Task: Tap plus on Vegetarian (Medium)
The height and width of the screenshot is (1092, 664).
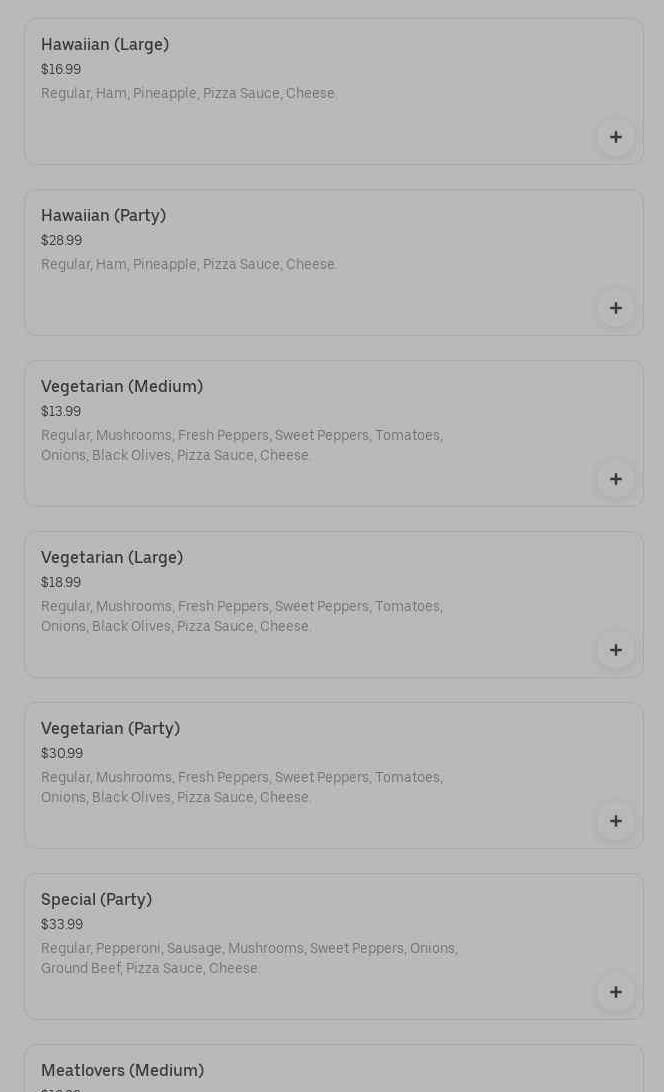Action: coord(615,479)
